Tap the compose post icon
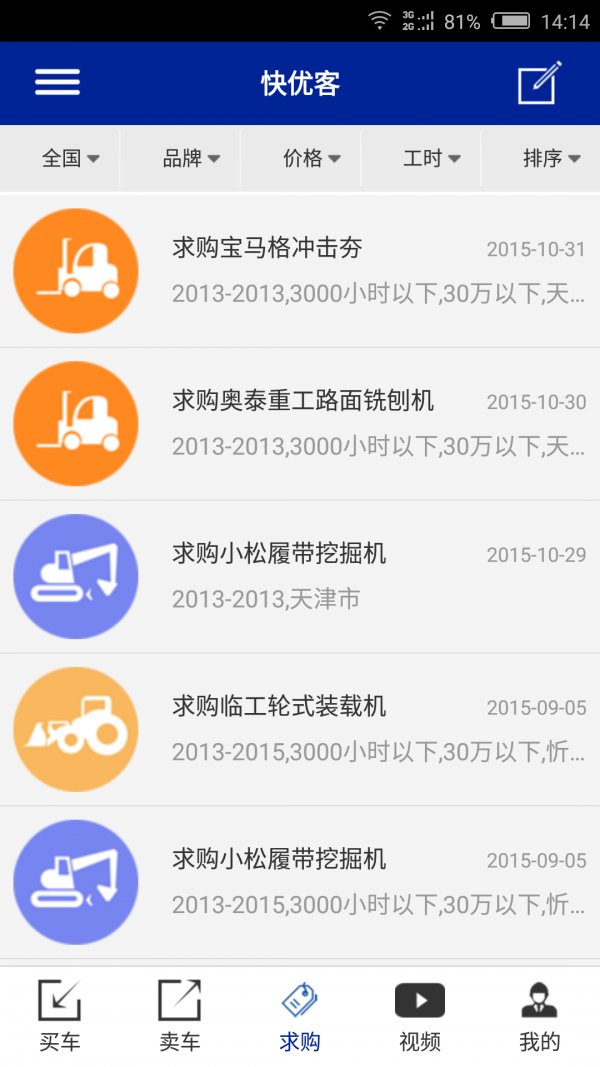600x1067 pixels. coord(540,83)
